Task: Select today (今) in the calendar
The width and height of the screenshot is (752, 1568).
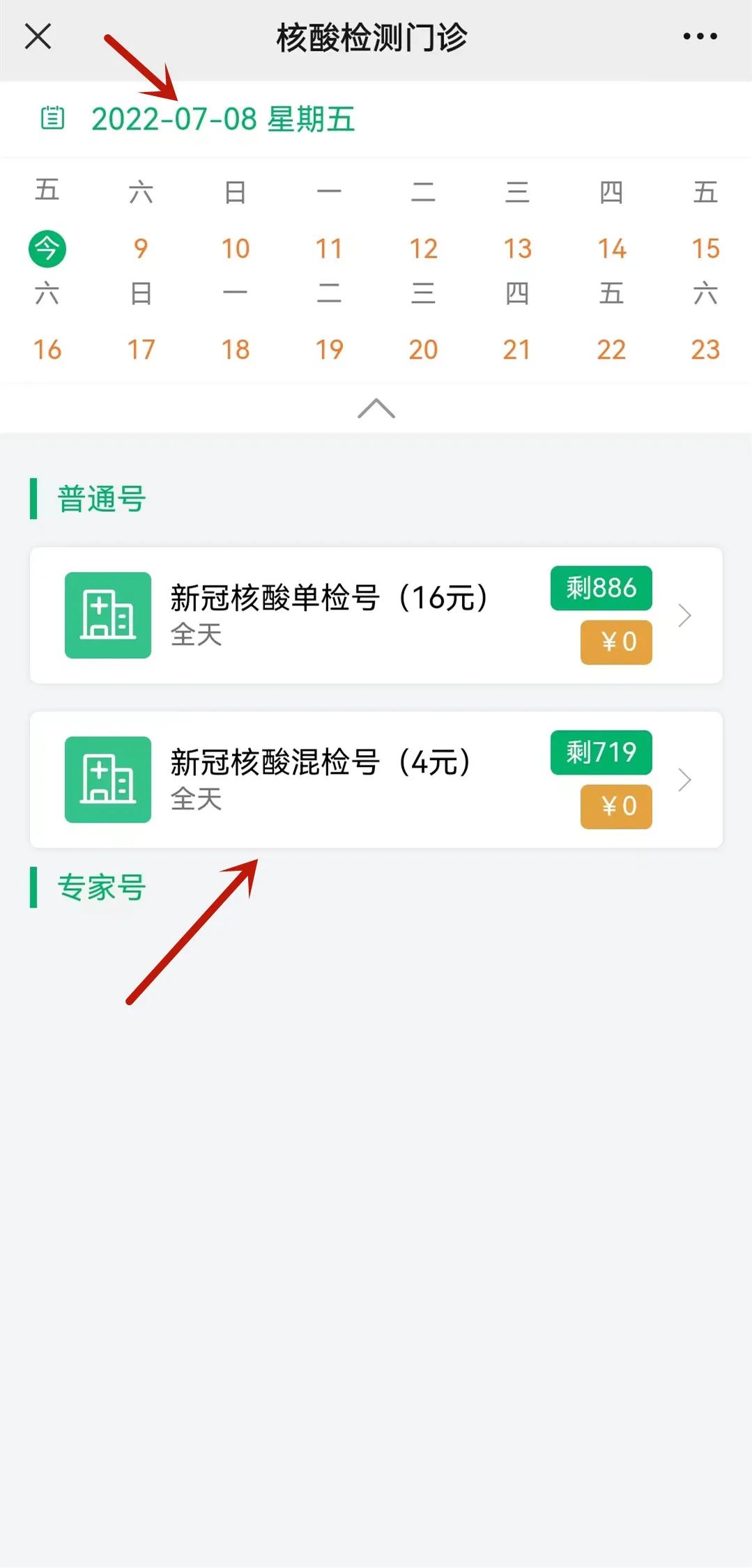Action: [47, 249]
